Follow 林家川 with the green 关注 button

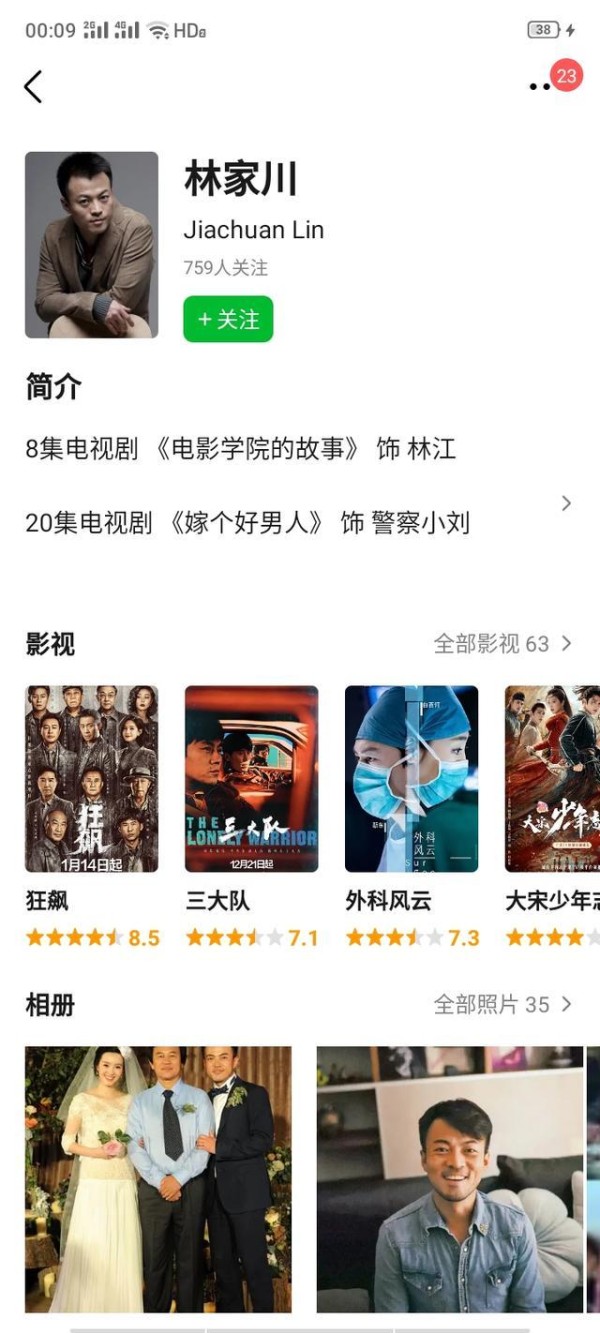pyautogui.click(x=228, y=320)
